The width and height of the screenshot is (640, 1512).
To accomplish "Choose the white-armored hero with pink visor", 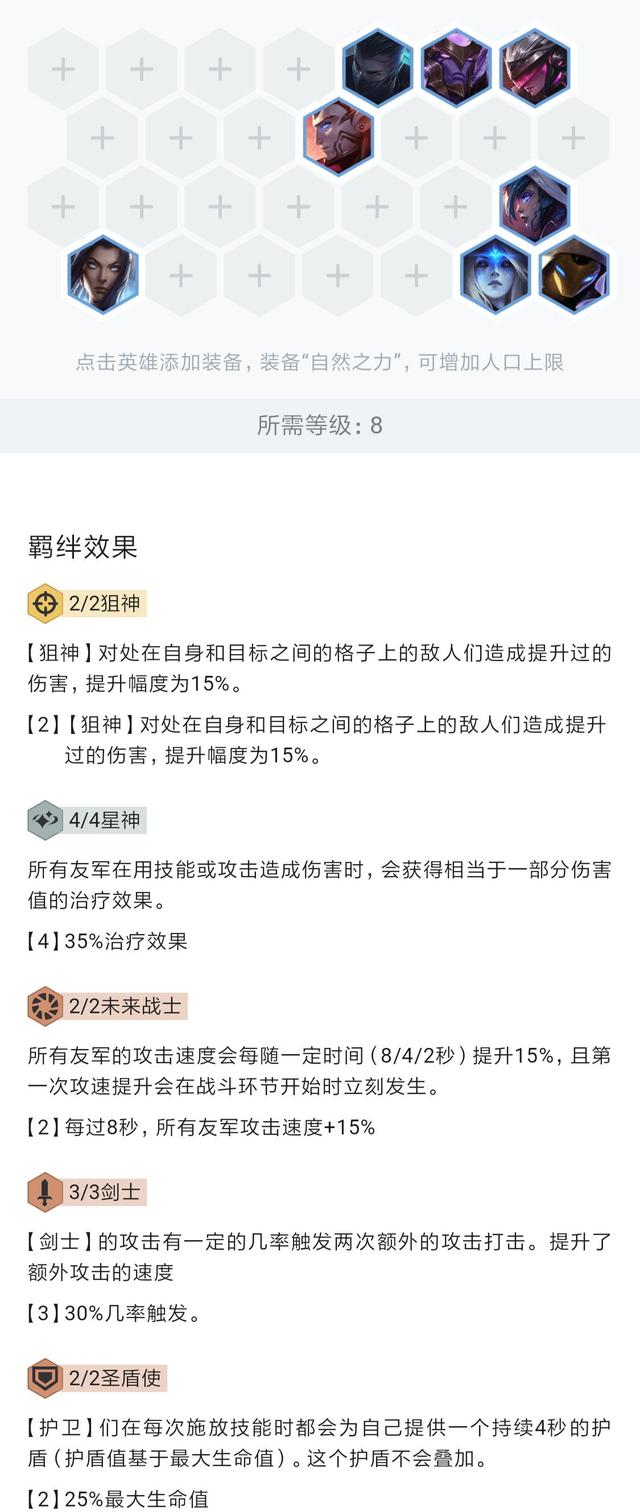I will pos(534,68).
